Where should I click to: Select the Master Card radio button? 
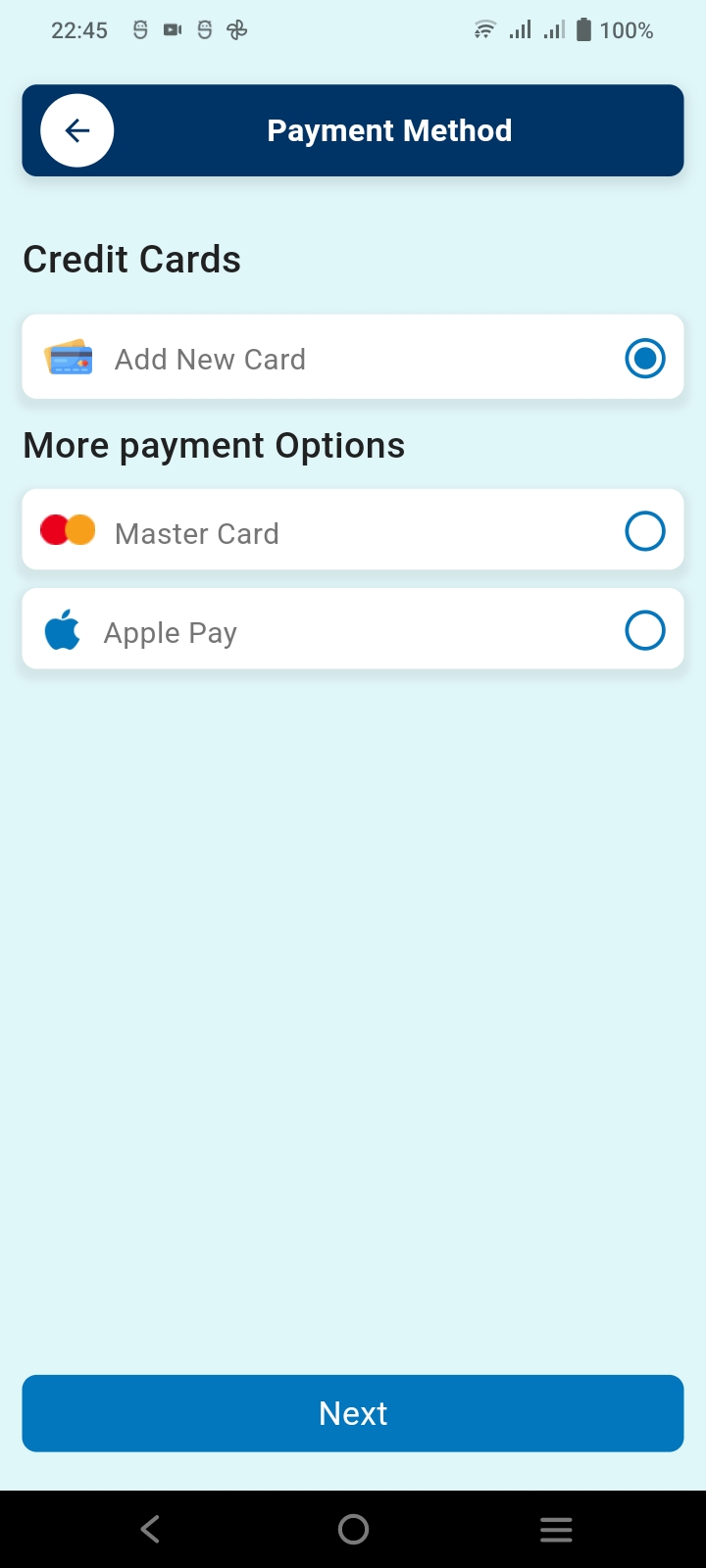pos(644,531)
